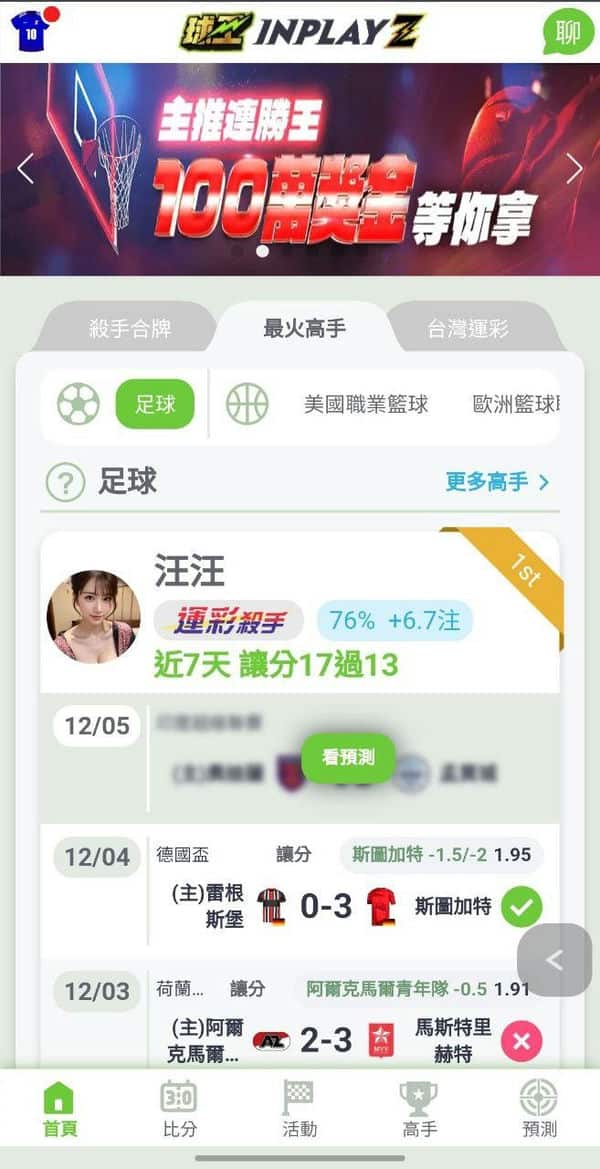Switch to the 高手 tab
The image size is (600, 1169).
[x=420, y=1108]
